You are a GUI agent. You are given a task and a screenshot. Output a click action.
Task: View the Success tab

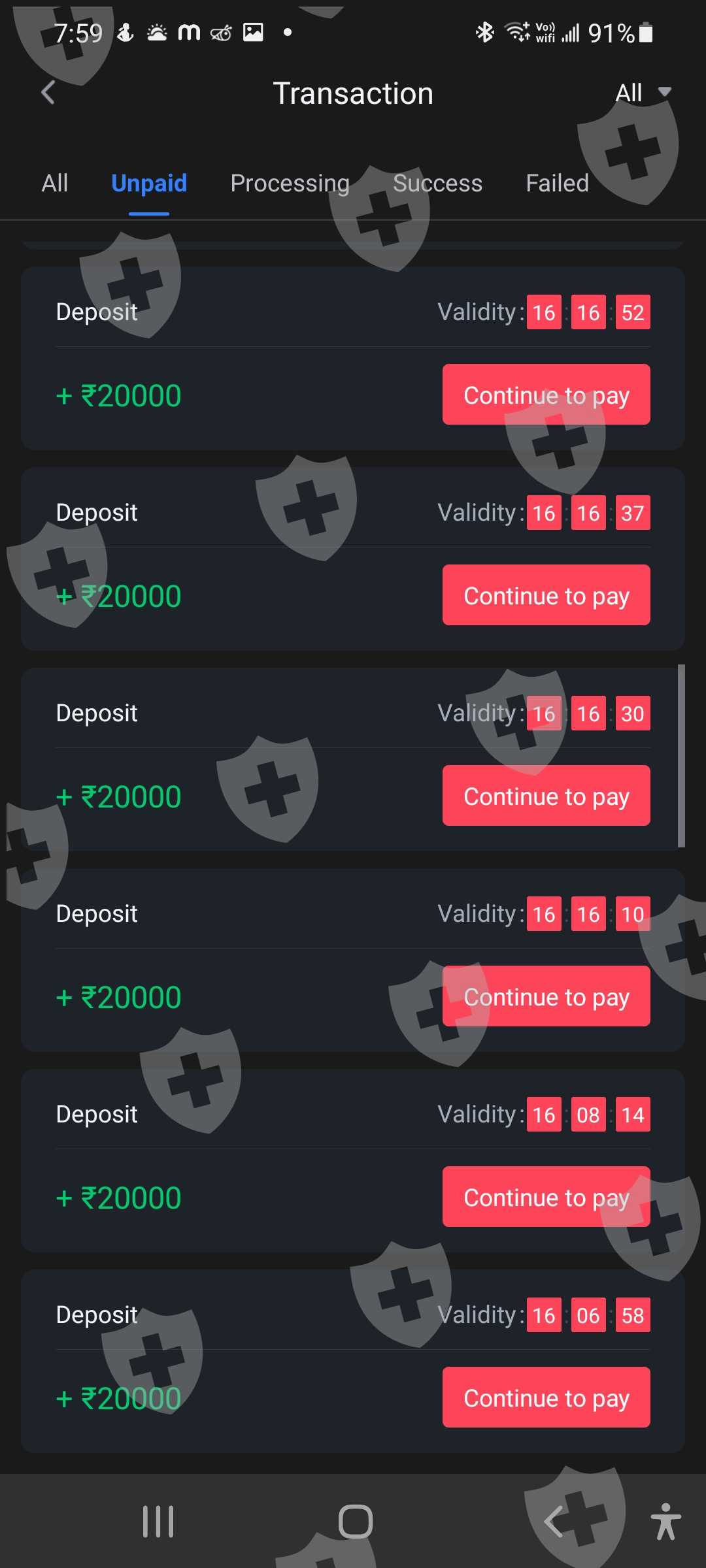[437, 184]
